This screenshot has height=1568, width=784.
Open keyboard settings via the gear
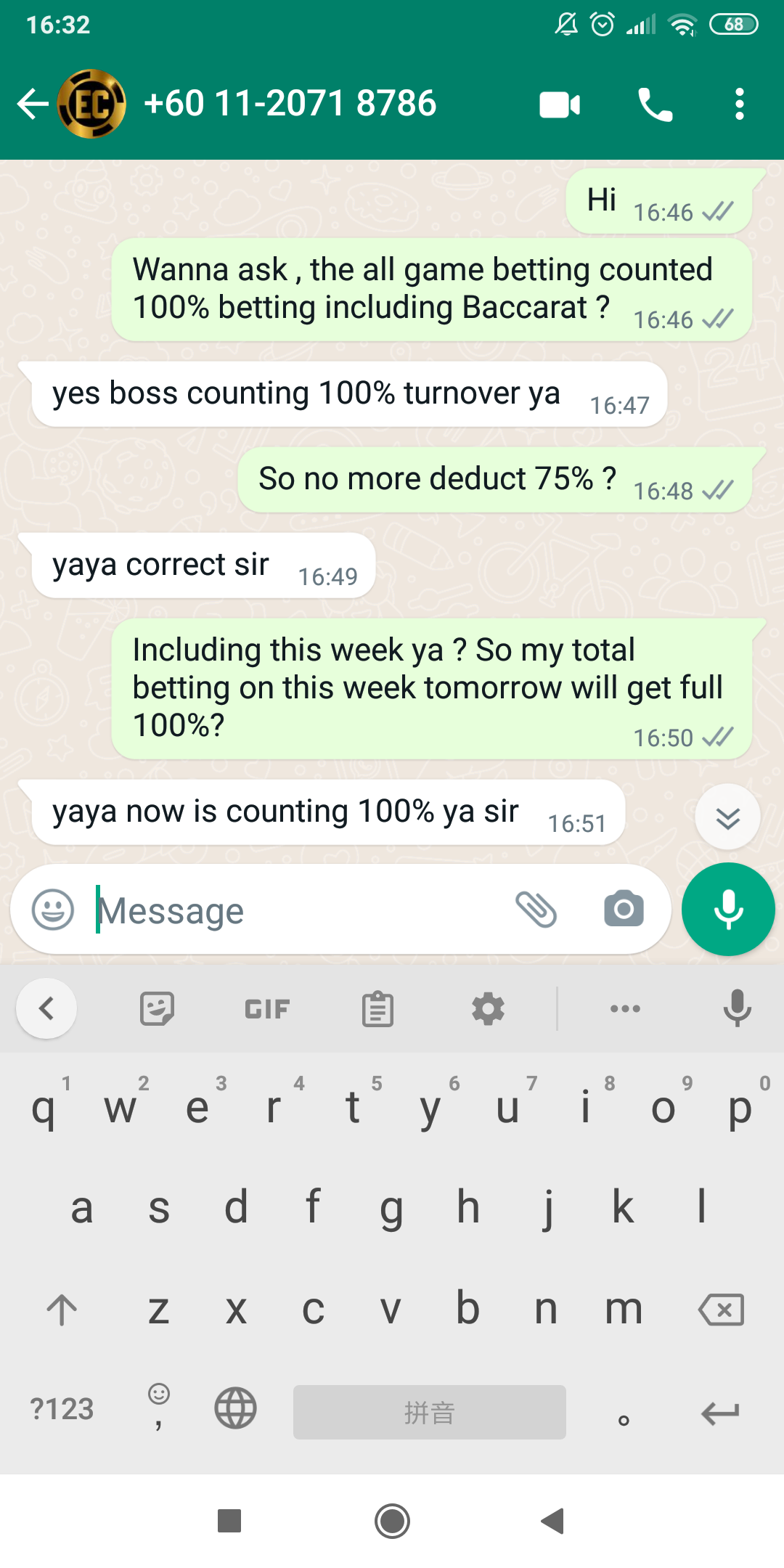click(x=487, y=1008)
